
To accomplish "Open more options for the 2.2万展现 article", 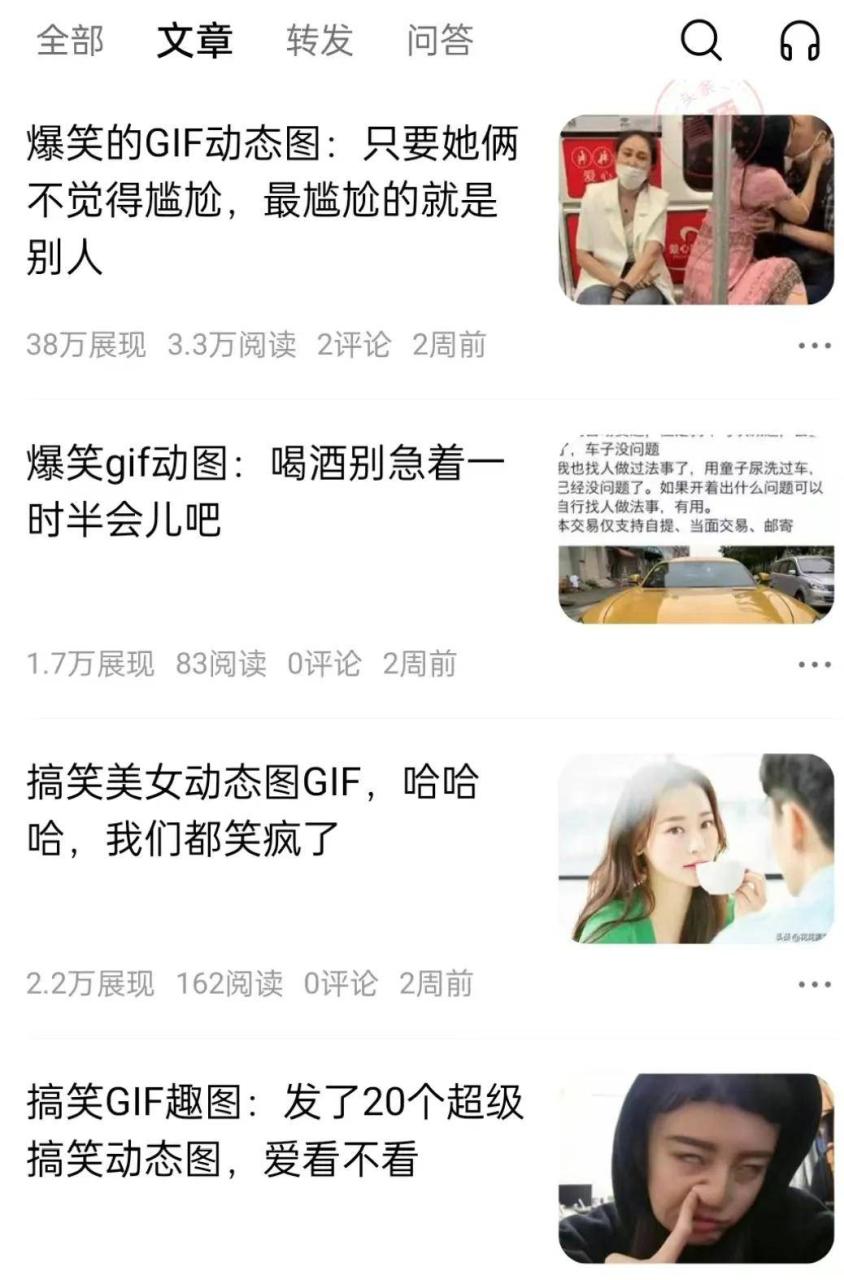I will [814, 985].
